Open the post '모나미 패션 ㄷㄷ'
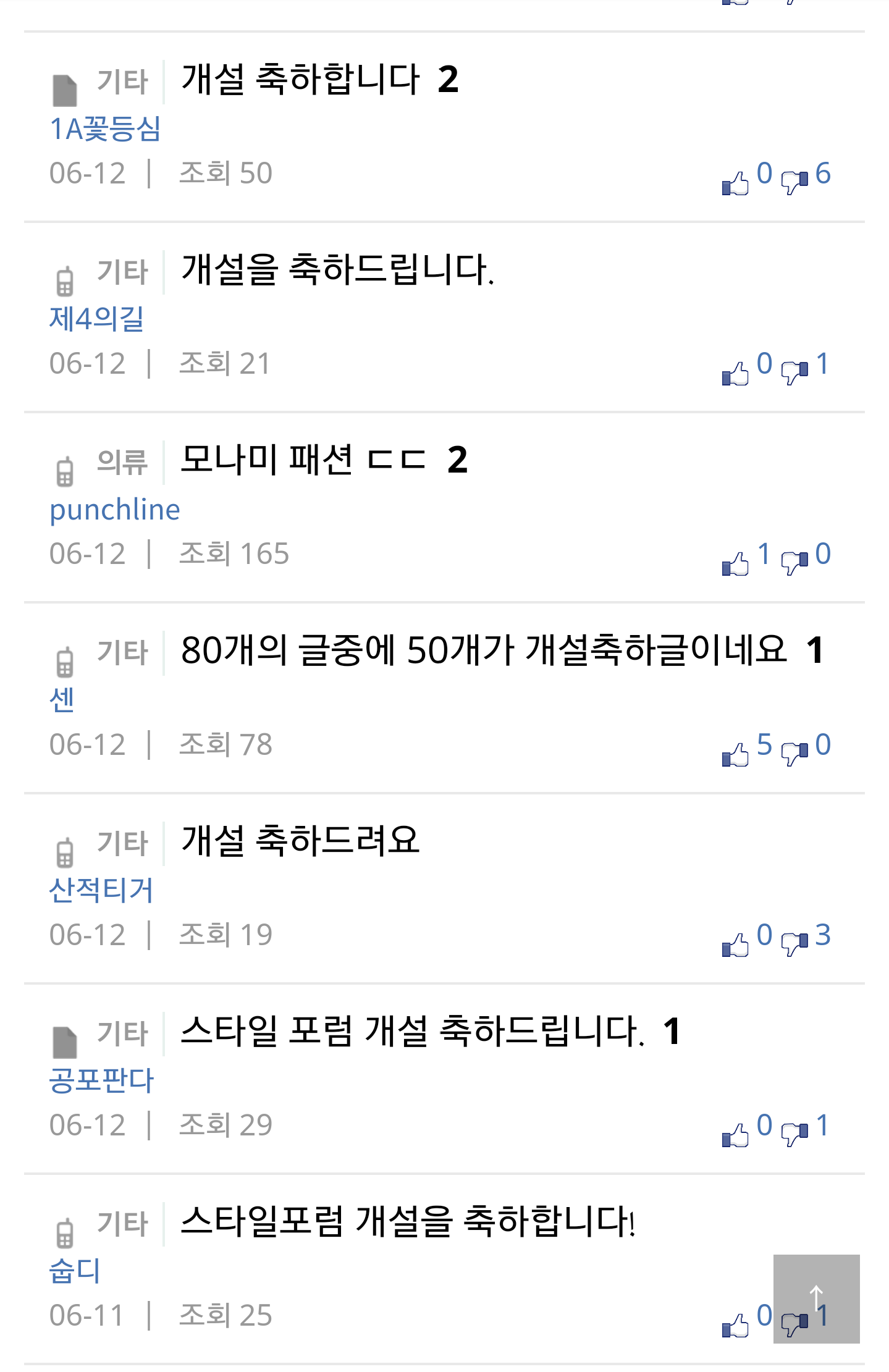The height and width of the screenshot is (1372, 889). 303,460
